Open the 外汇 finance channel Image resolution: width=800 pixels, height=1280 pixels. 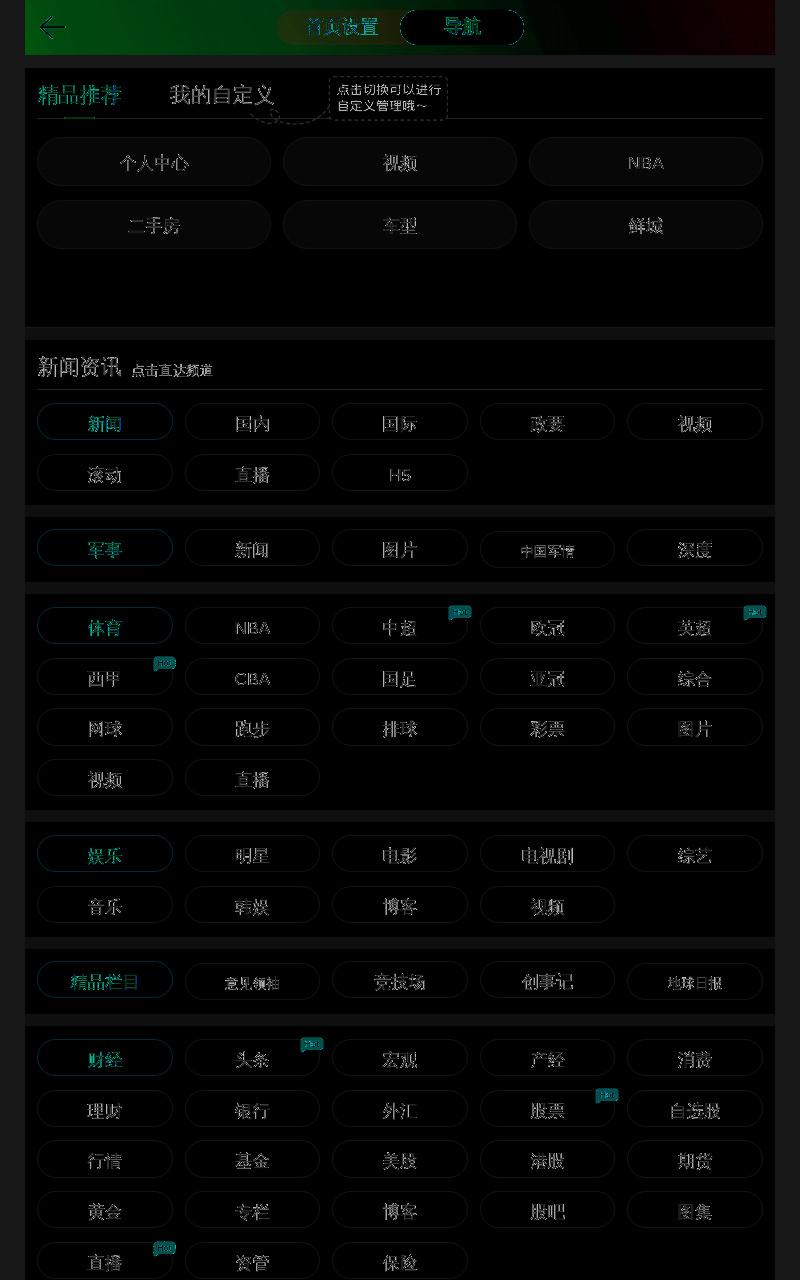[400, 1110]
